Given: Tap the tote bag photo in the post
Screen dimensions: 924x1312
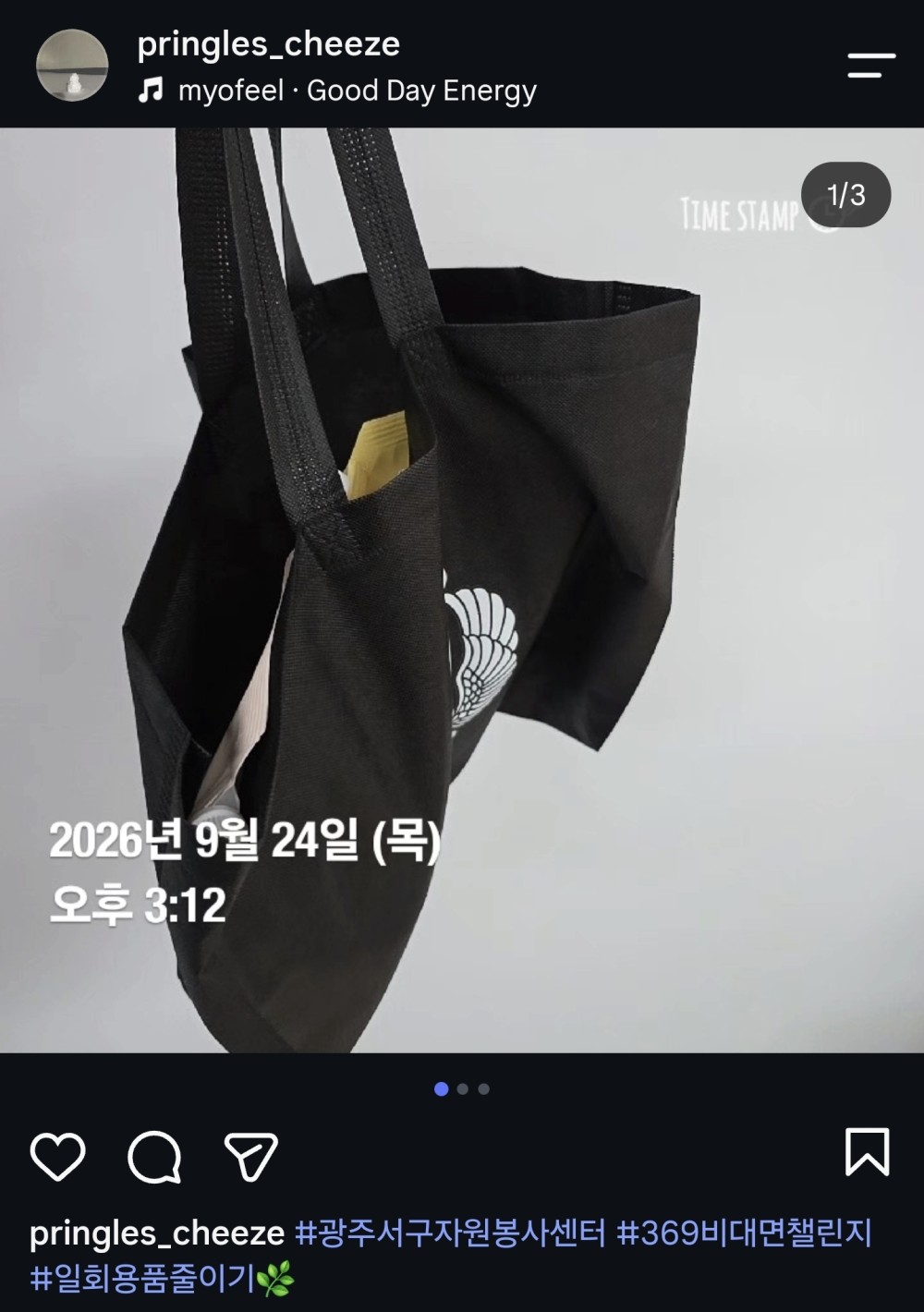Looking at the screenshot, I should click(x=462, y=589).
